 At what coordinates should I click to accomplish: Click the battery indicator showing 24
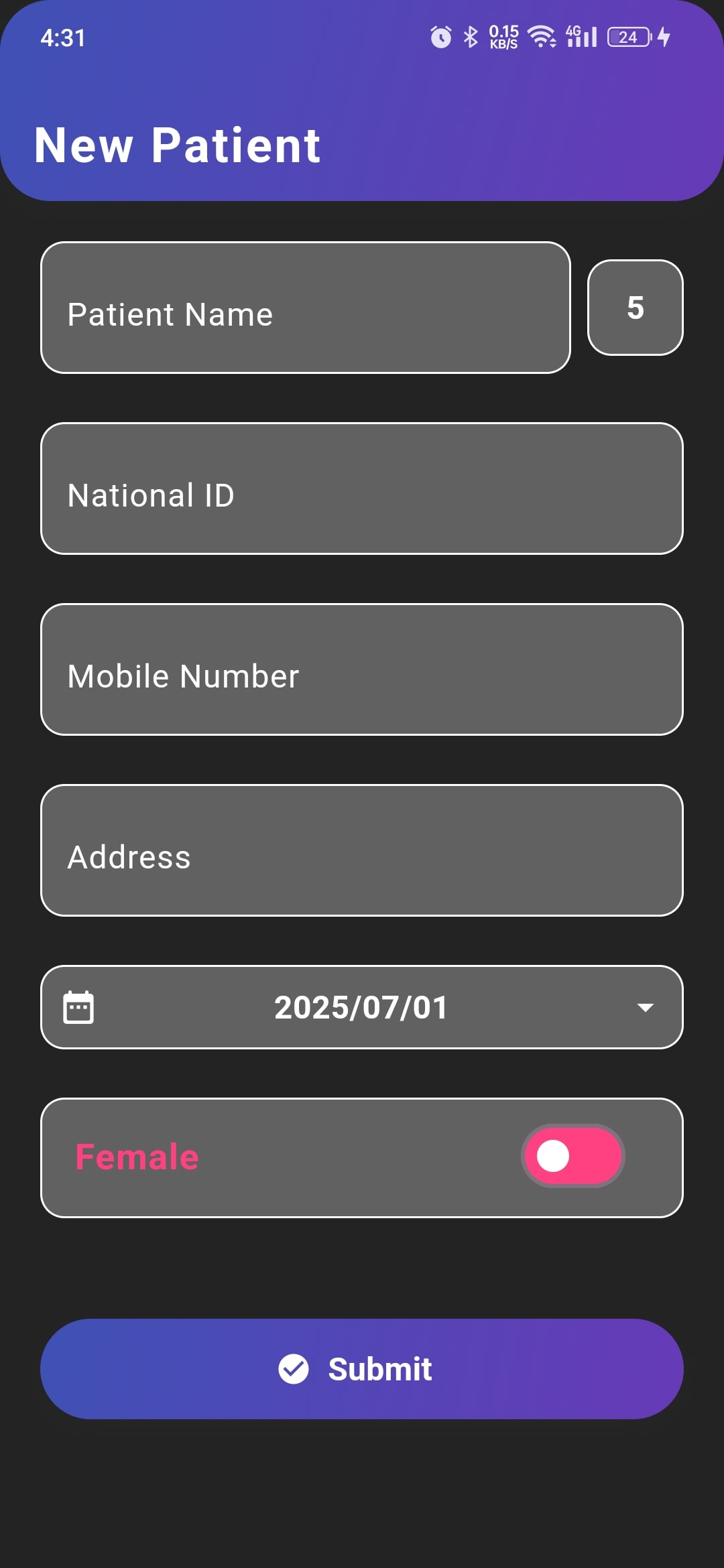[x=626, y=37]
